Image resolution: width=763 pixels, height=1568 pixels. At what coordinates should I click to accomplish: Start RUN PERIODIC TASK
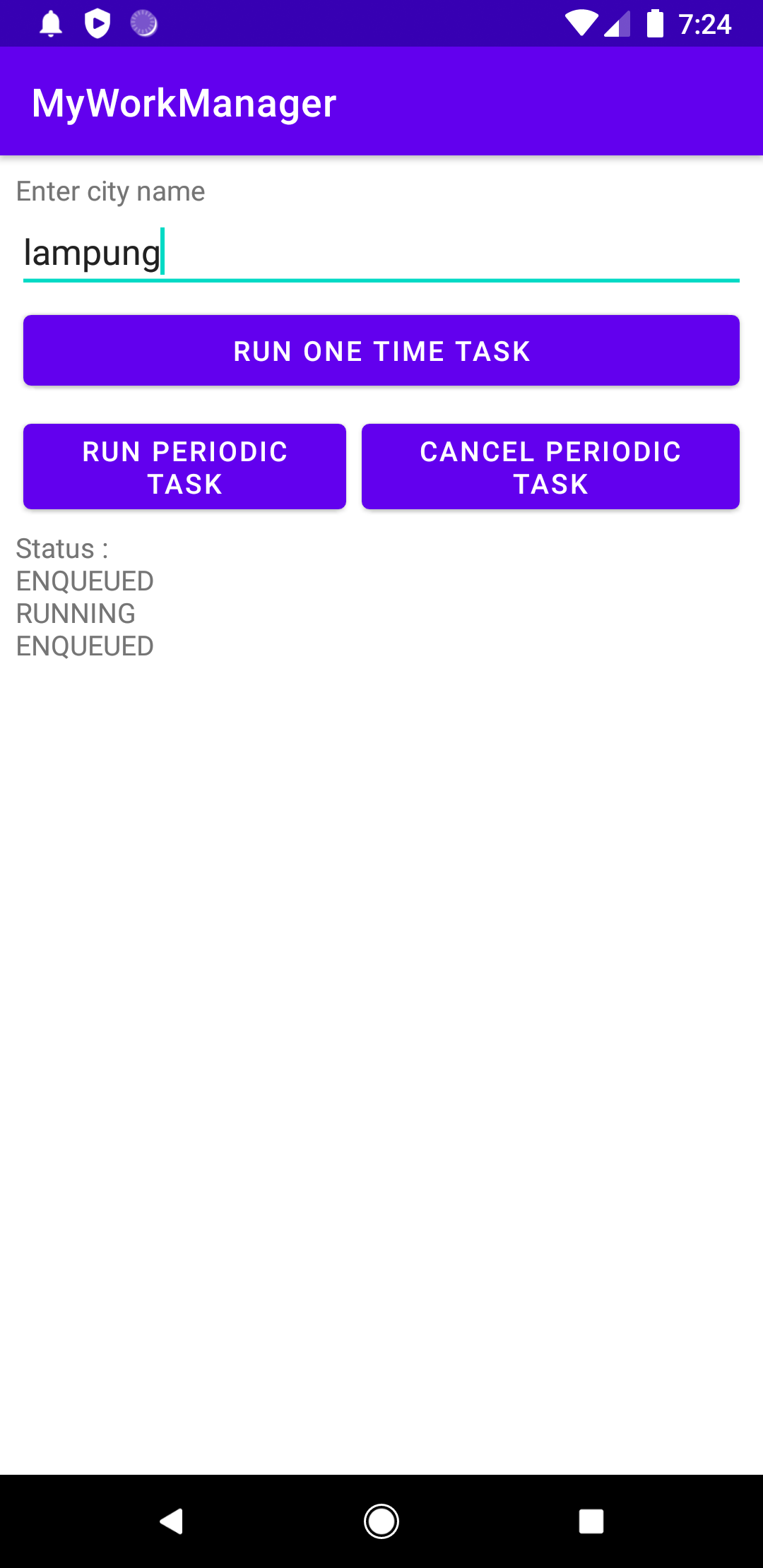184,466
